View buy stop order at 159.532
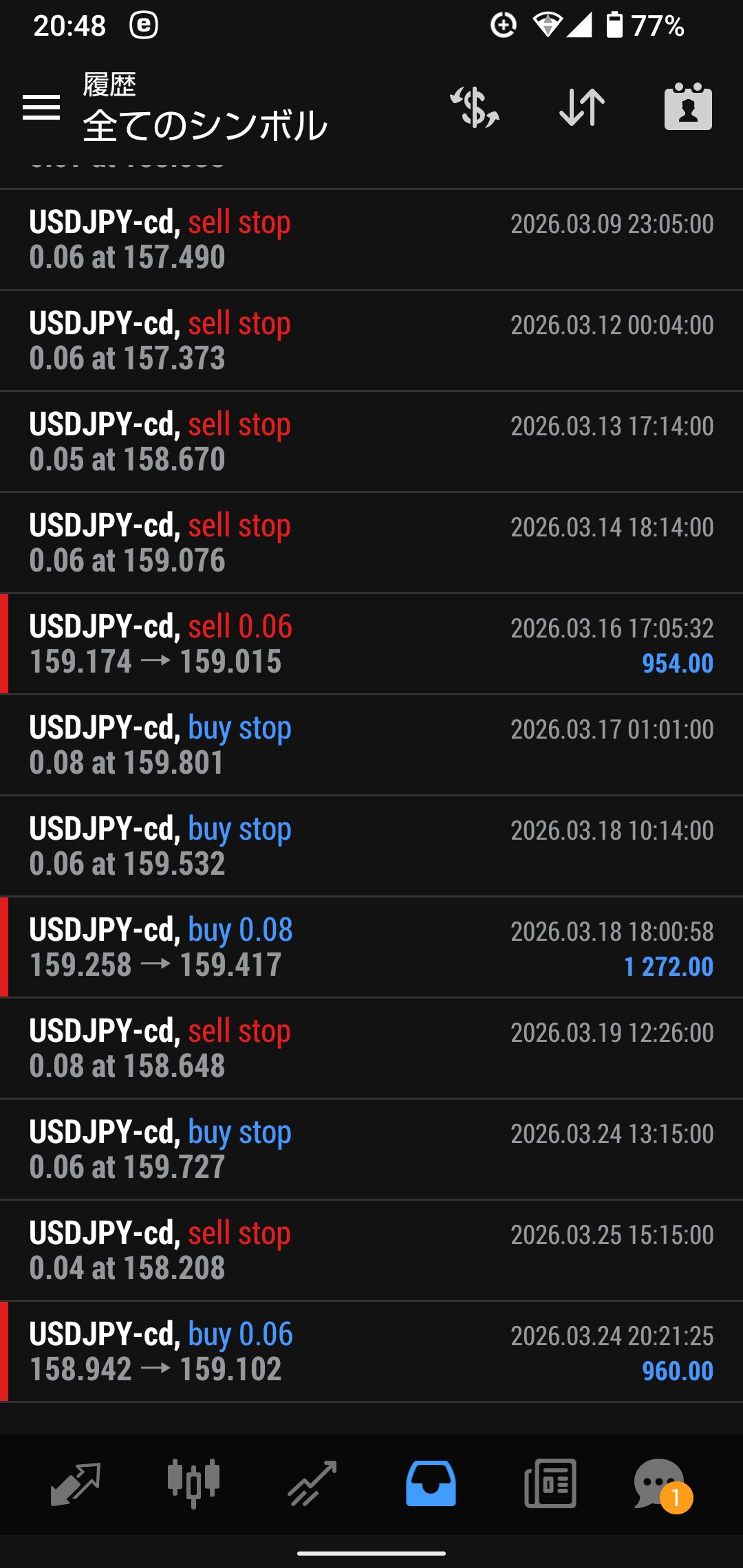 coord(371,846)
